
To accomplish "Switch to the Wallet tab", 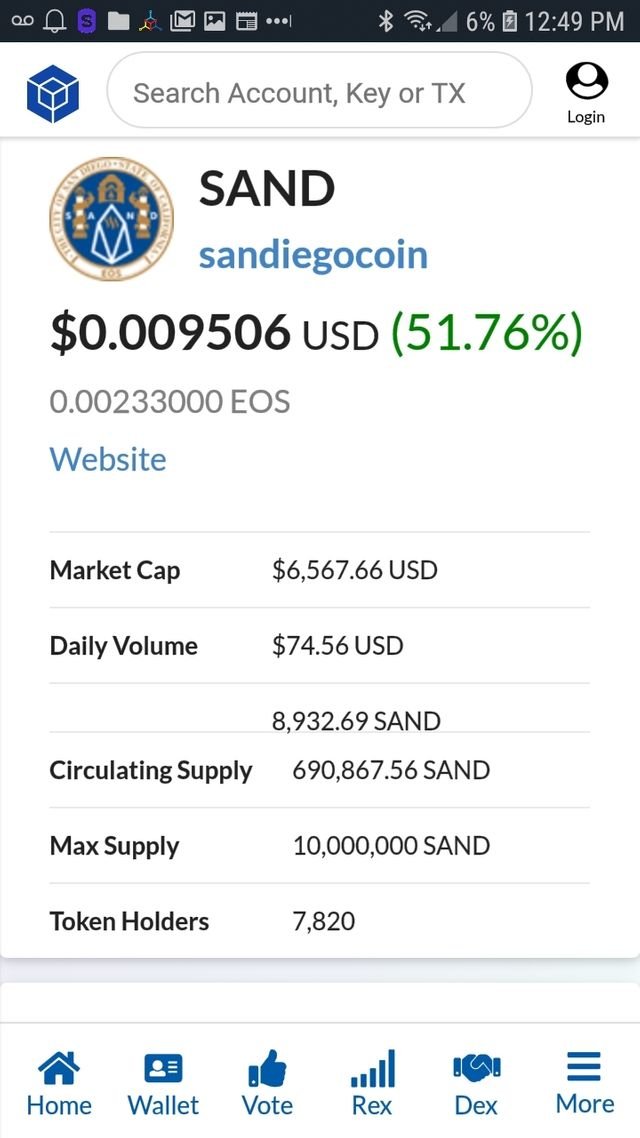I will (163, 1083).
